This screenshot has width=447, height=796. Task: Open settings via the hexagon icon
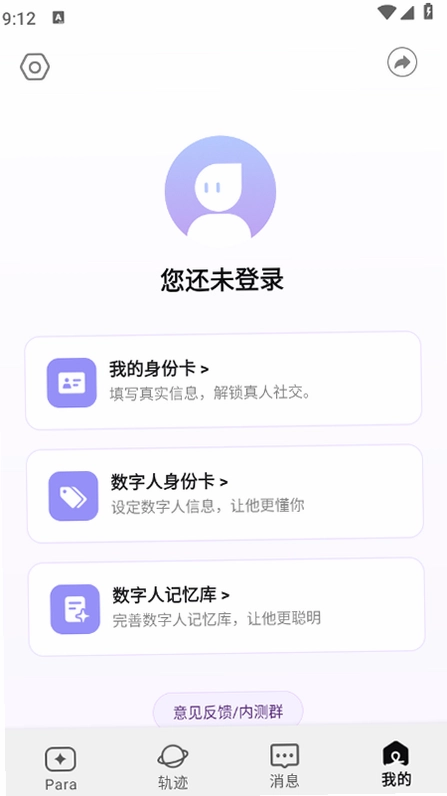coord(35,67)
